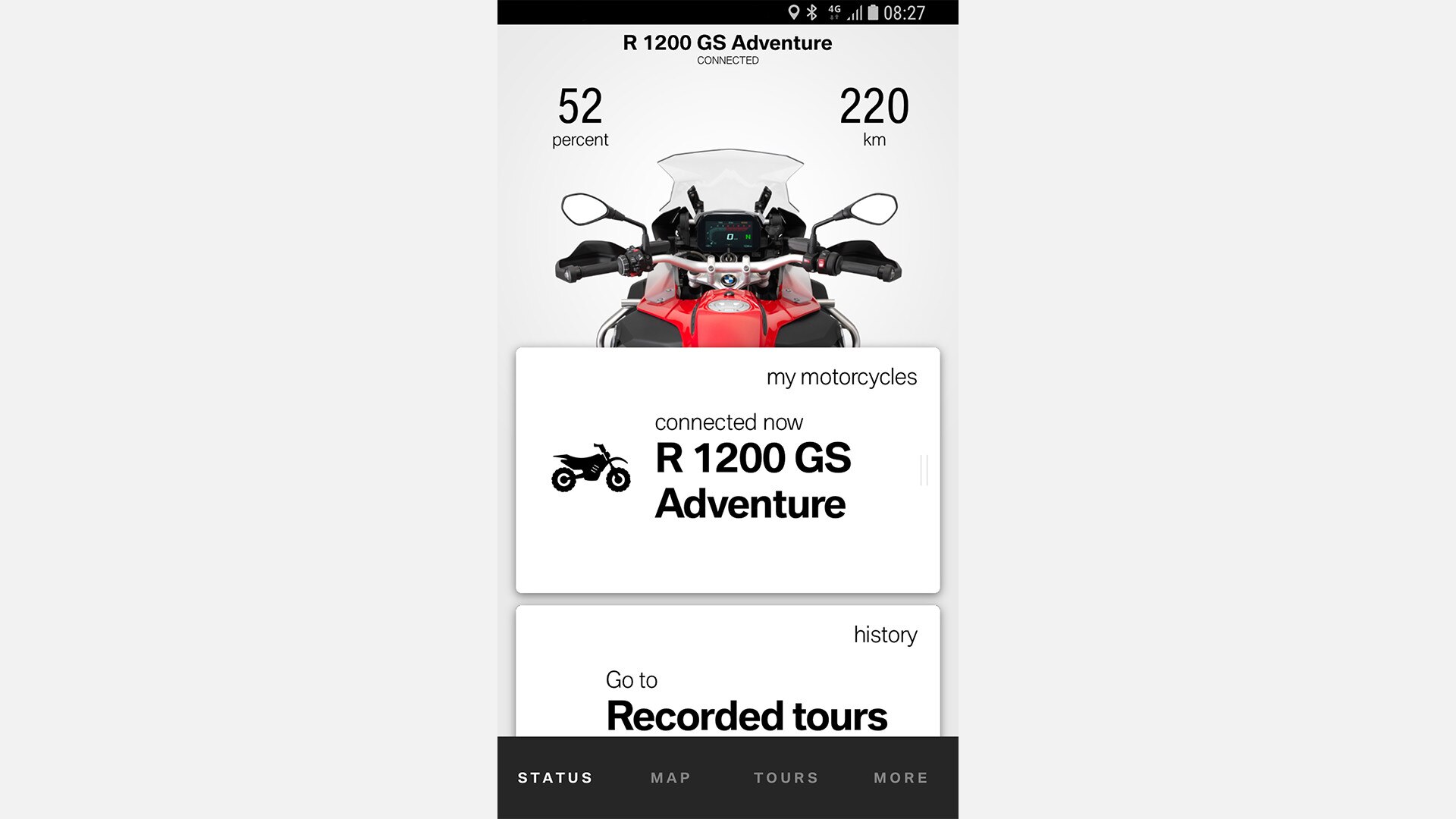The image size is (1456, 819).
Task: Select the Status tab
Action: (x=555, y=778)
